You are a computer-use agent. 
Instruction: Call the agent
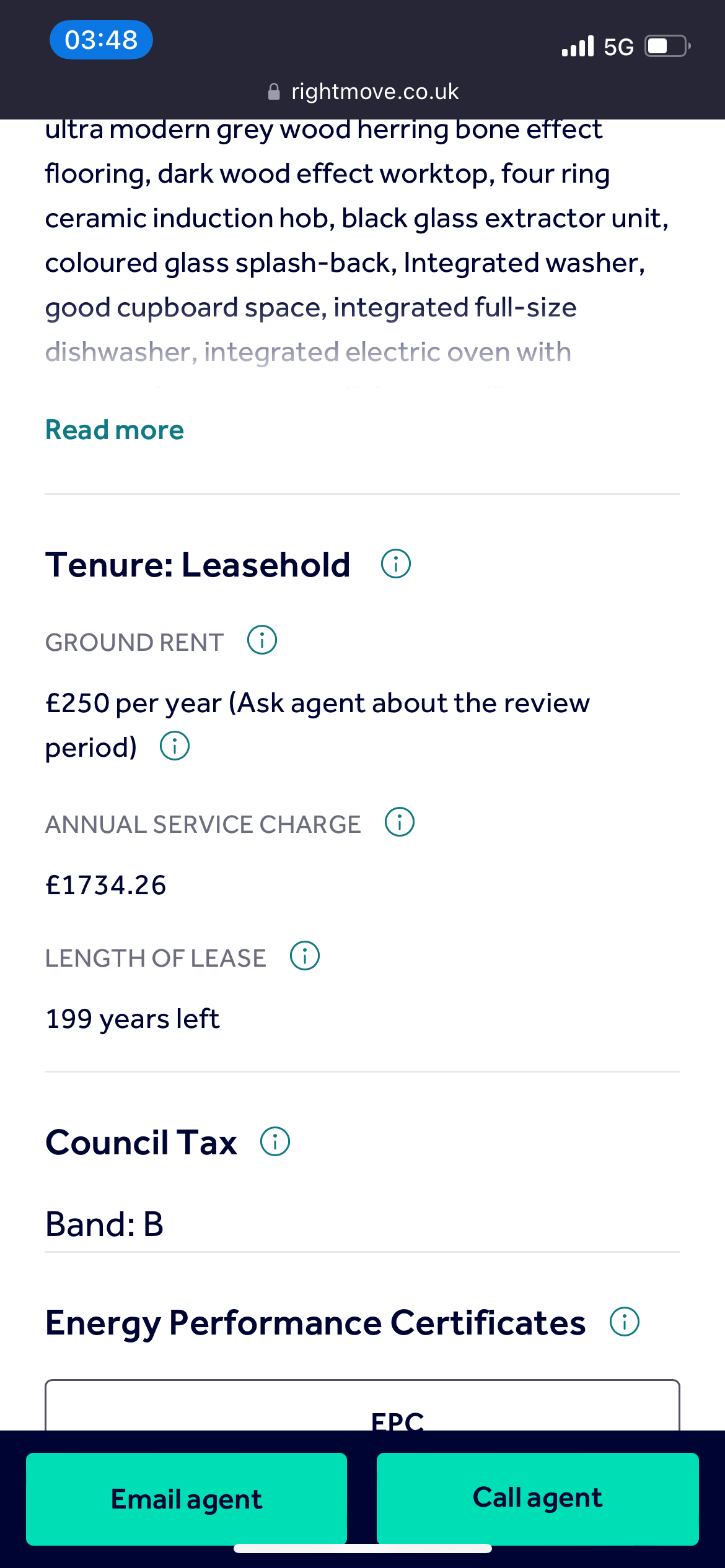tap(538, 1499)
